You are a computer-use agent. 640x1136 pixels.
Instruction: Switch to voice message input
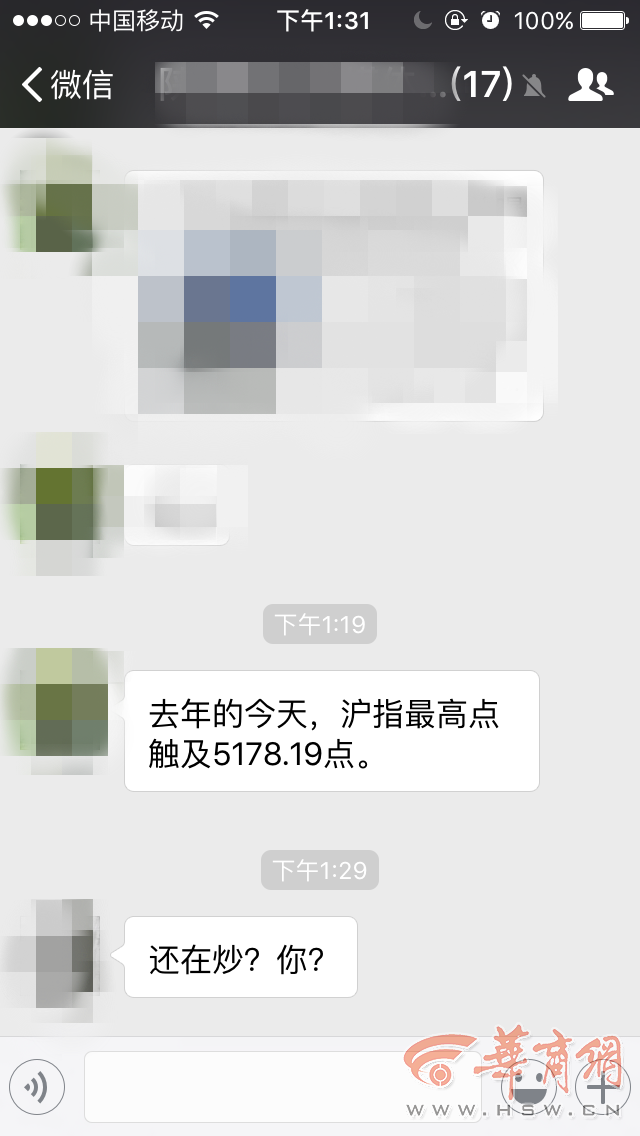pyautogui.click(x=37, y=1086)
